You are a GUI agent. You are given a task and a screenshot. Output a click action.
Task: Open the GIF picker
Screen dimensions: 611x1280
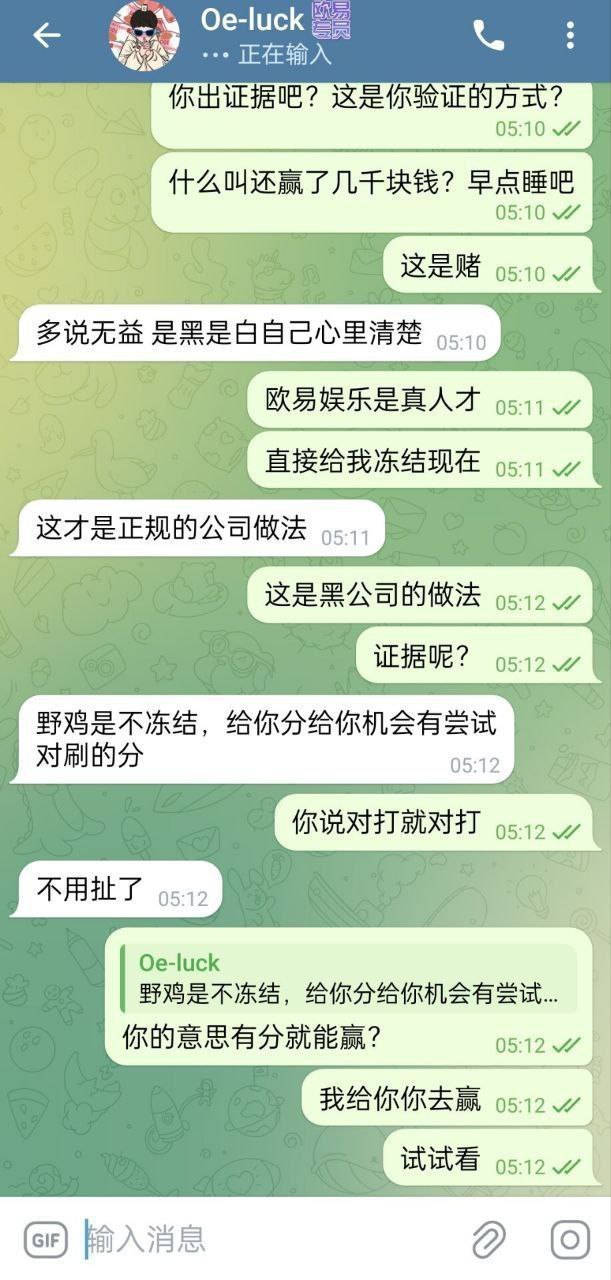point(45,1240)
